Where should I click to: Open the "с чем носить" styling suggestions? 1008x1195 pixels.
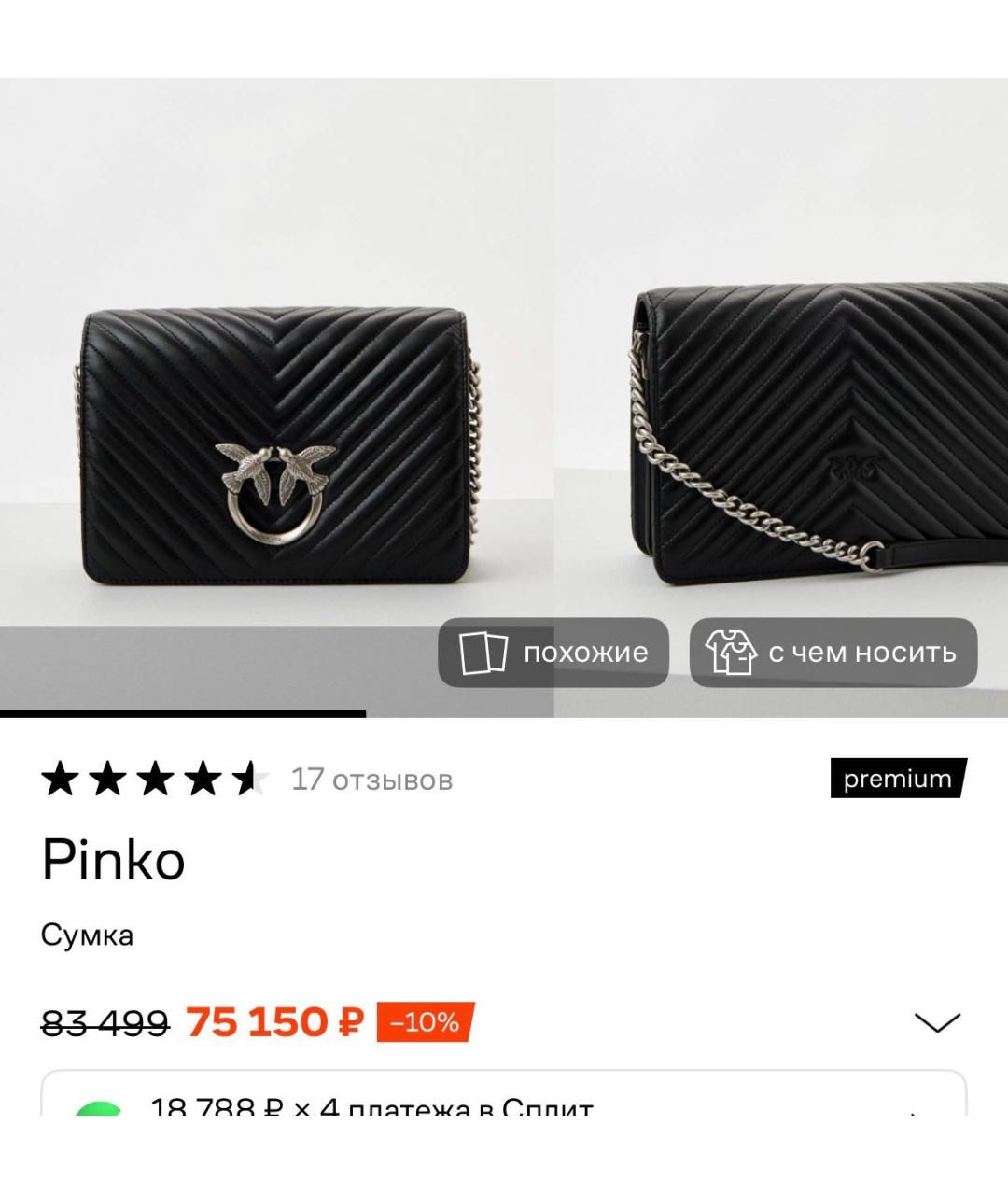point(833,654)
